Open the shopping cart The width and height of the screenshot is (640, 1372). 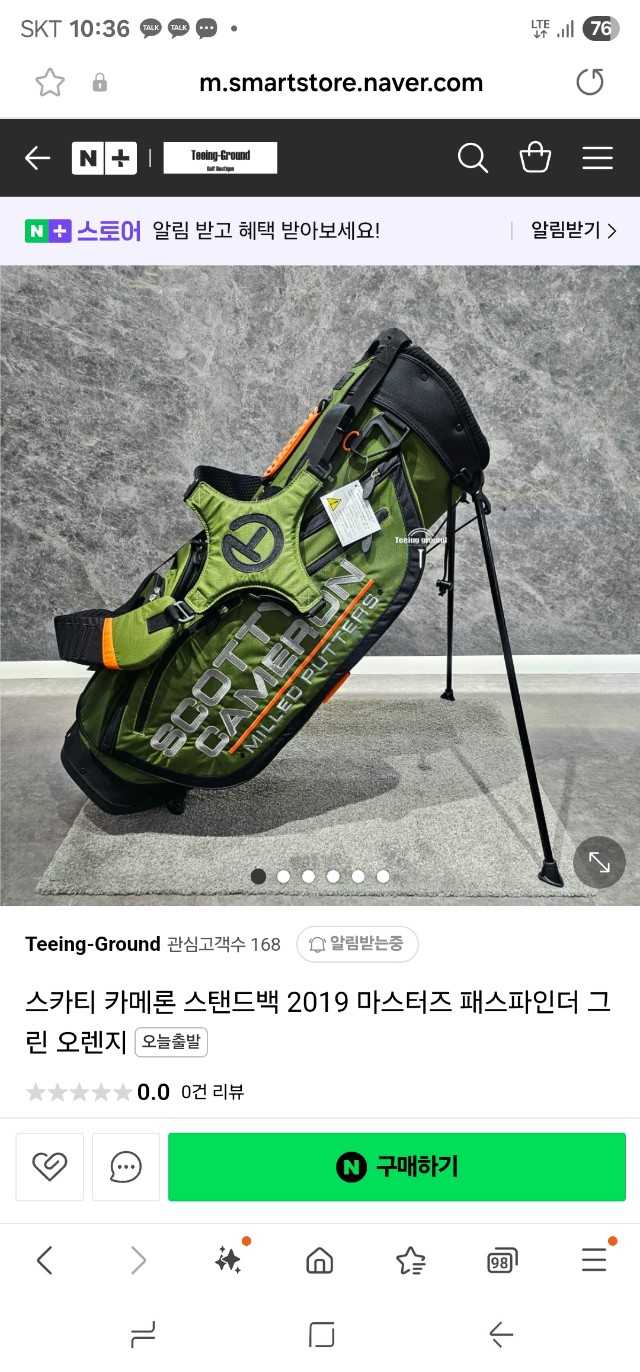click(535, 158)
